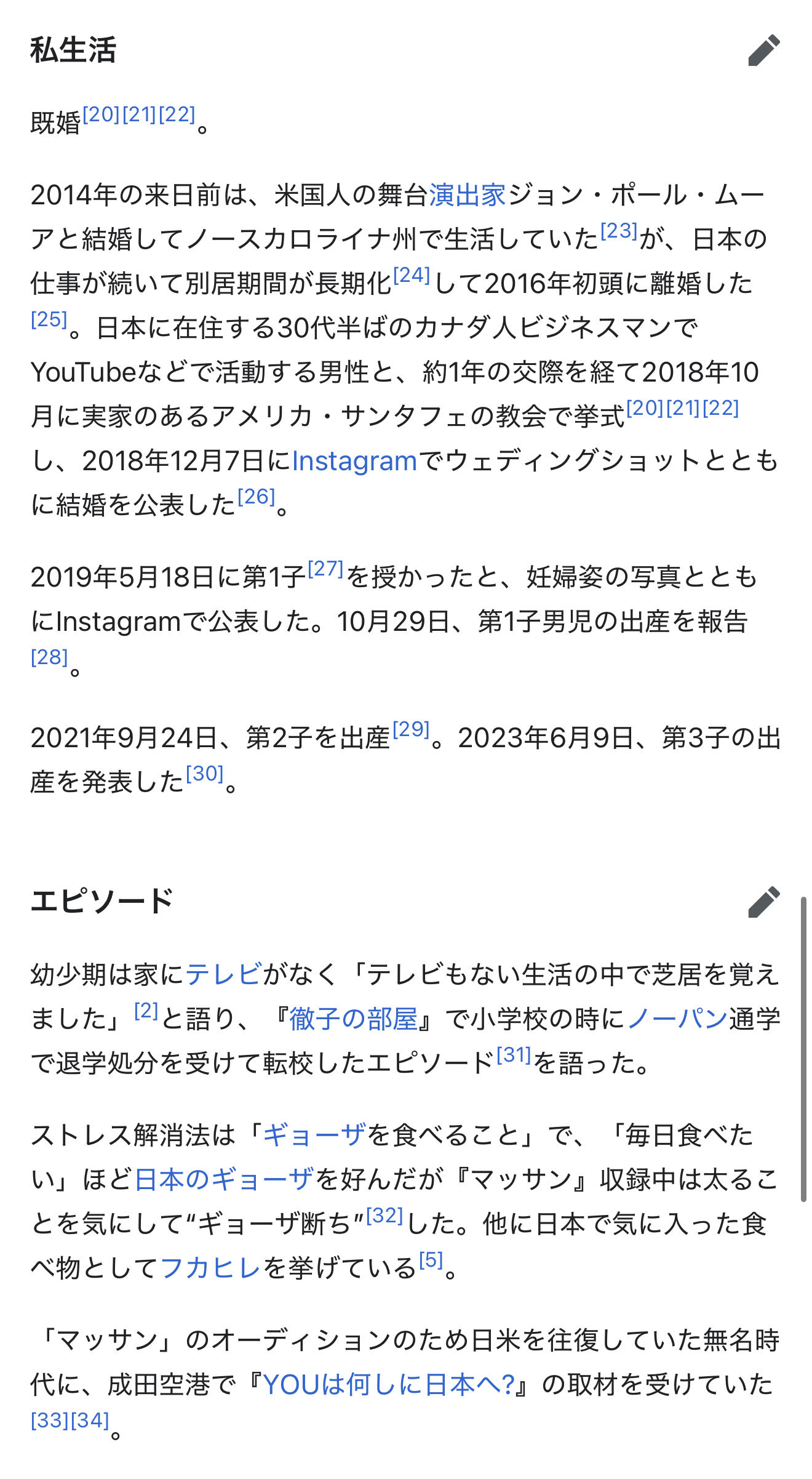Open the 徹子の部屋 link
Viewport: 812px width, 1479px height.
pyautogui.click(x=353, y=1019)
